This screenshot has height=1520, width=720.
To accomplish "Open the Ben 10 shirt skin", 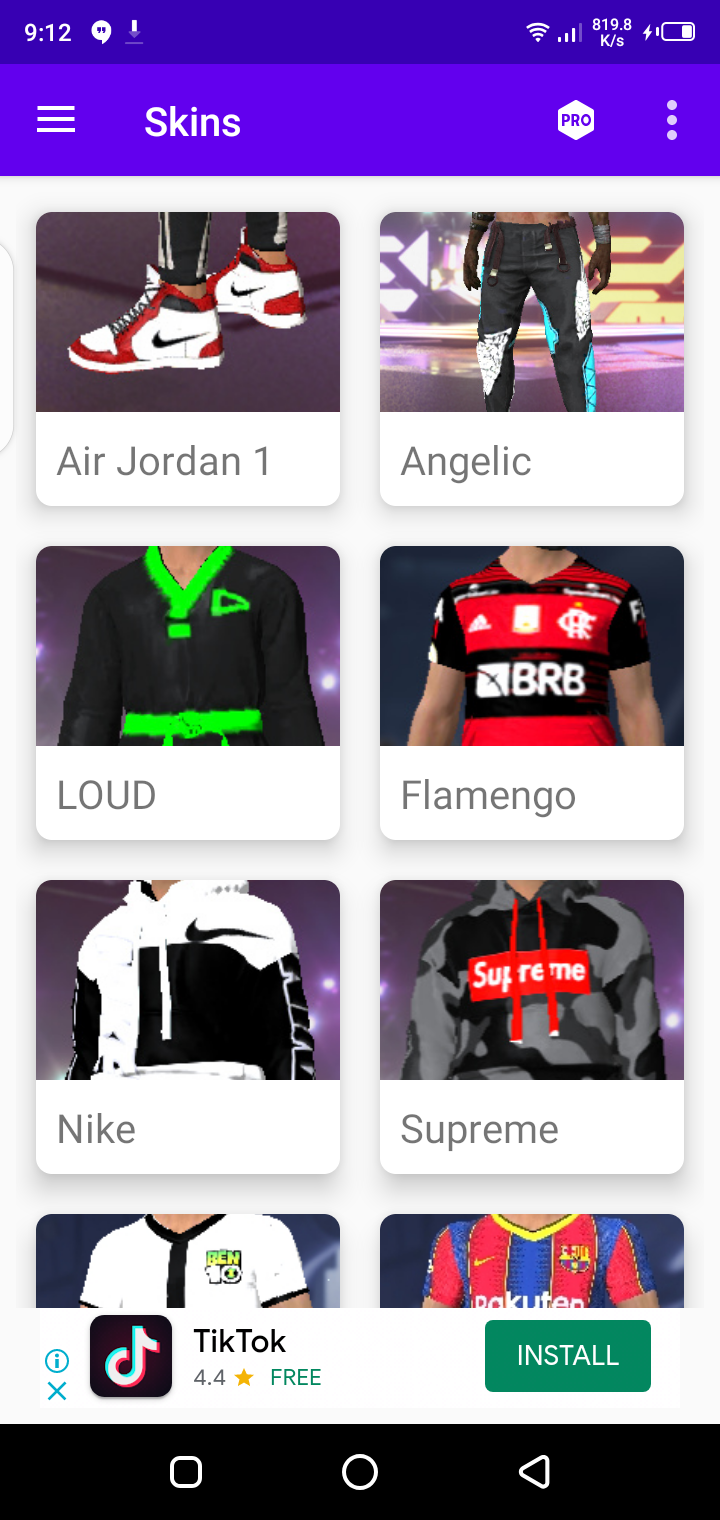I will point(188,1262).
